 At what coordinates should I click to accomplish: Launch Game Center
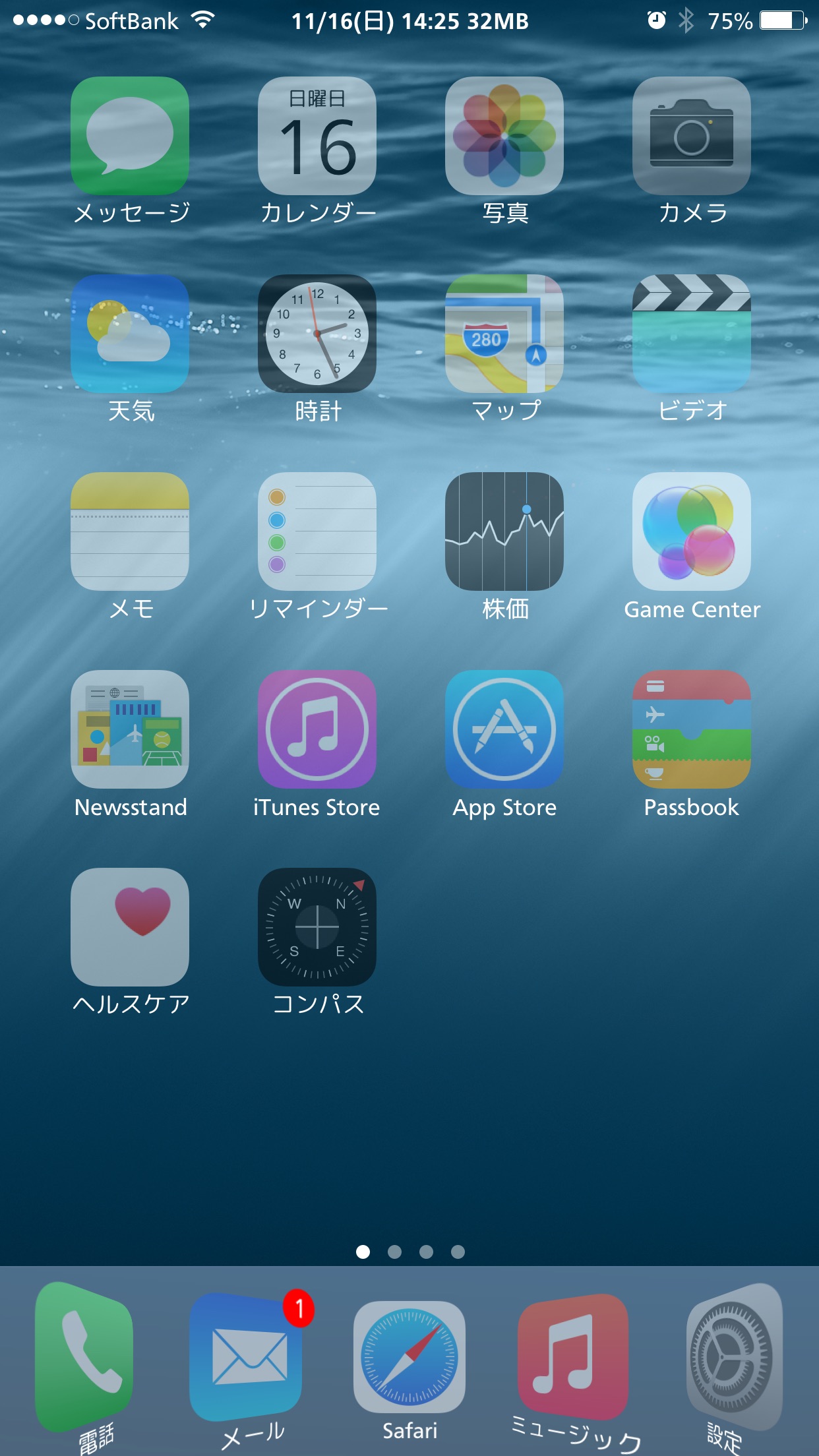pos(692,531)
